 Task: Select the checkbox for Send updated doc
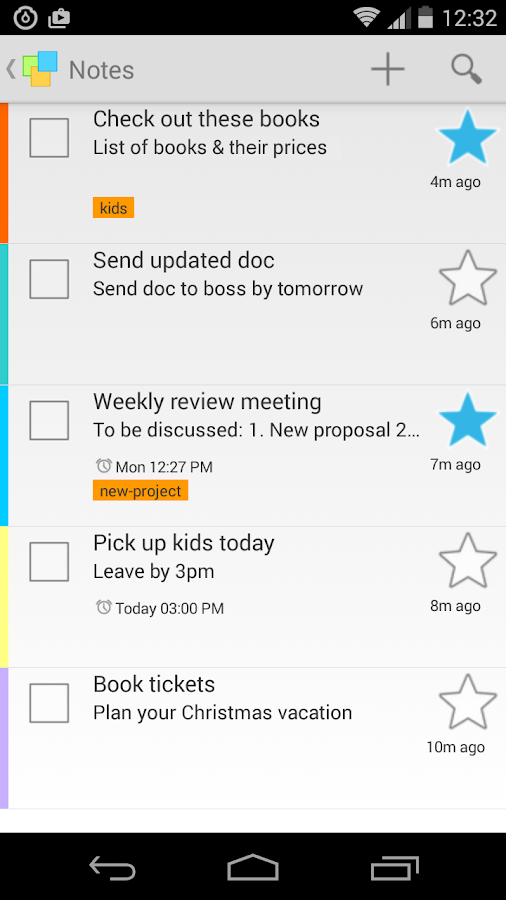point(49,279)
